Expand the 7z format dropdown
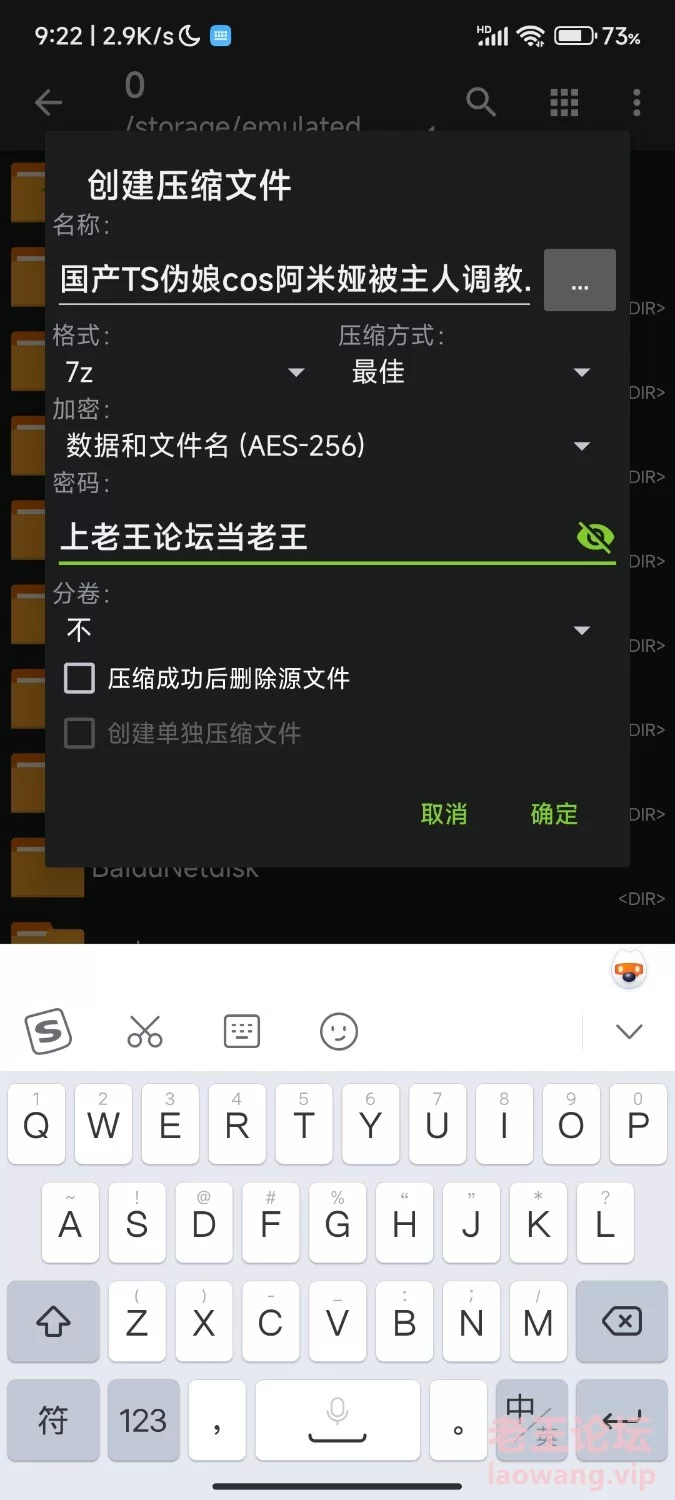Viewport: 675px width, 1500px height. point(185,372)
